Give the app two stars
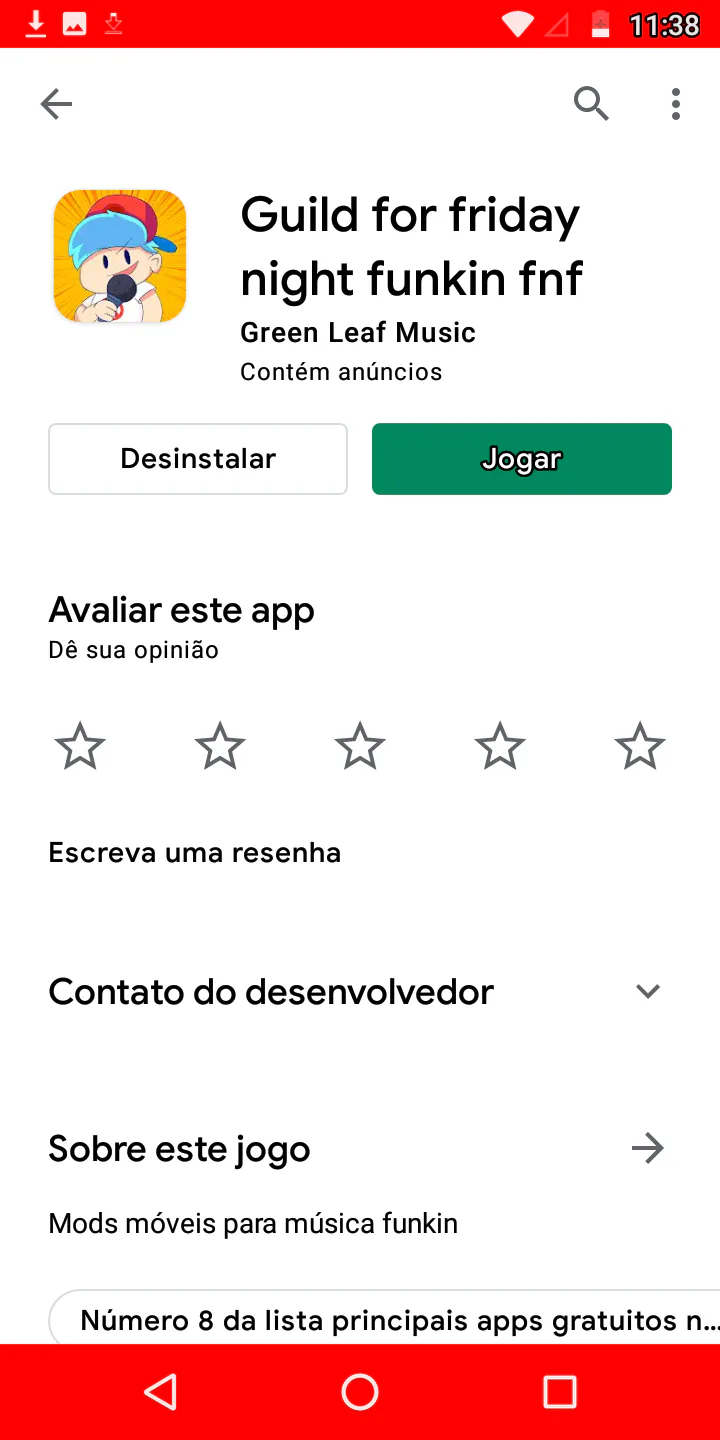Screen dimensions: 720x1440 (x=220, y=747)
